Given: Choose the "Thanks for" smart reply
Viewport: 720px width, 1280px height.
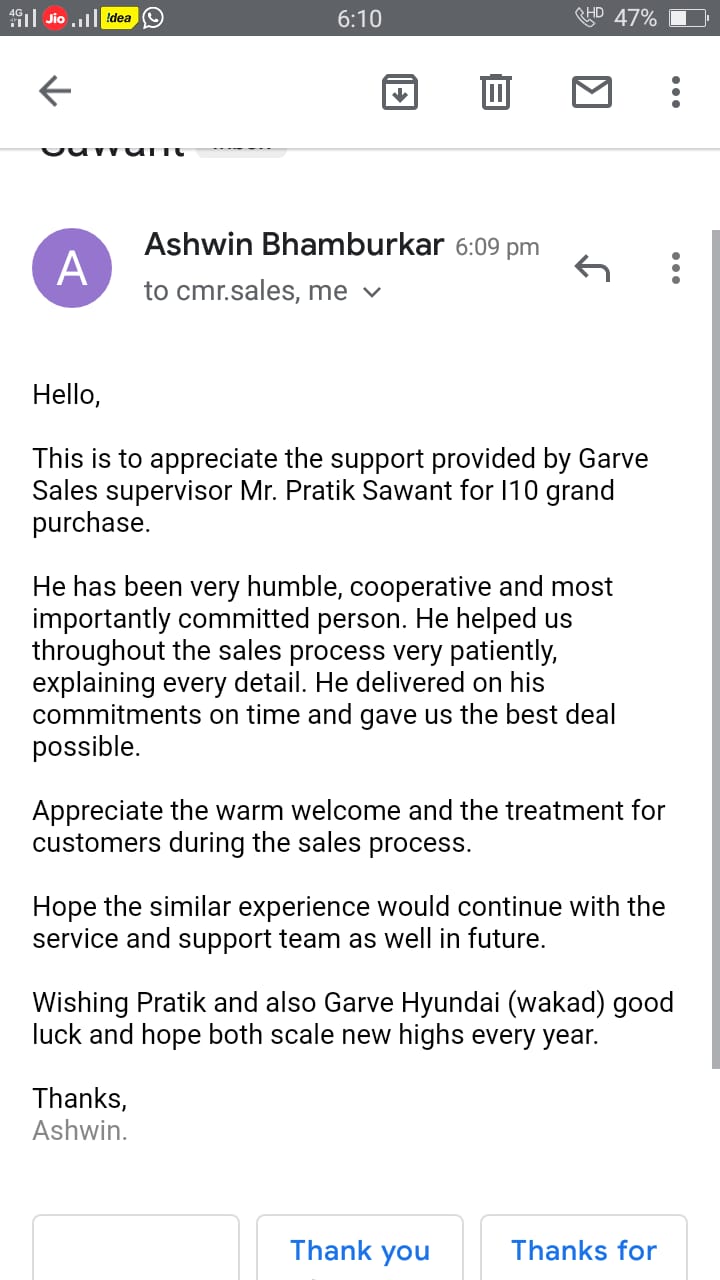Looking at the screenshot, I should [584, 1248].
